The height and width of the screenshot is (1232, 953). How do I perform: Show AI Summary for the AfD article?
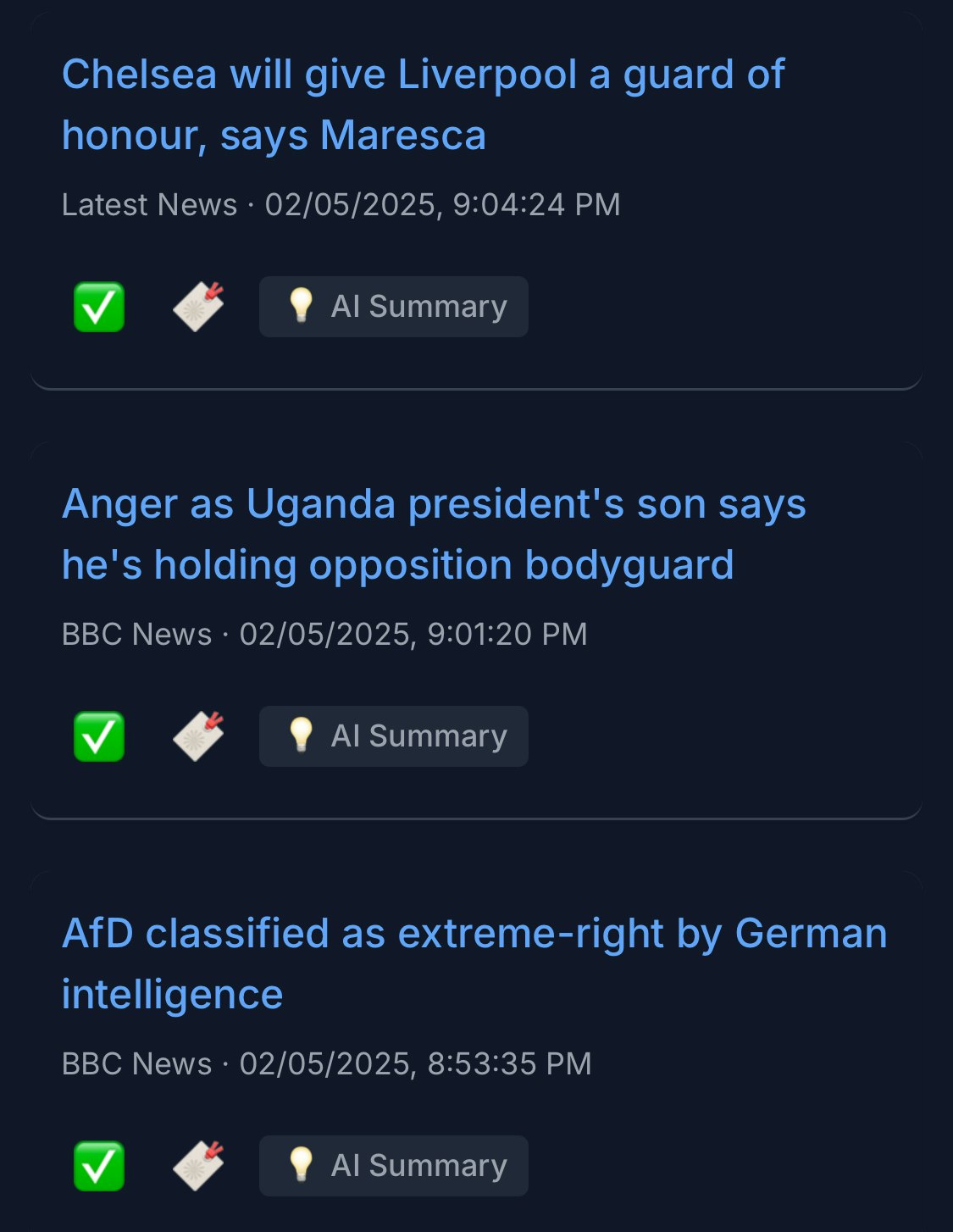394,1166
